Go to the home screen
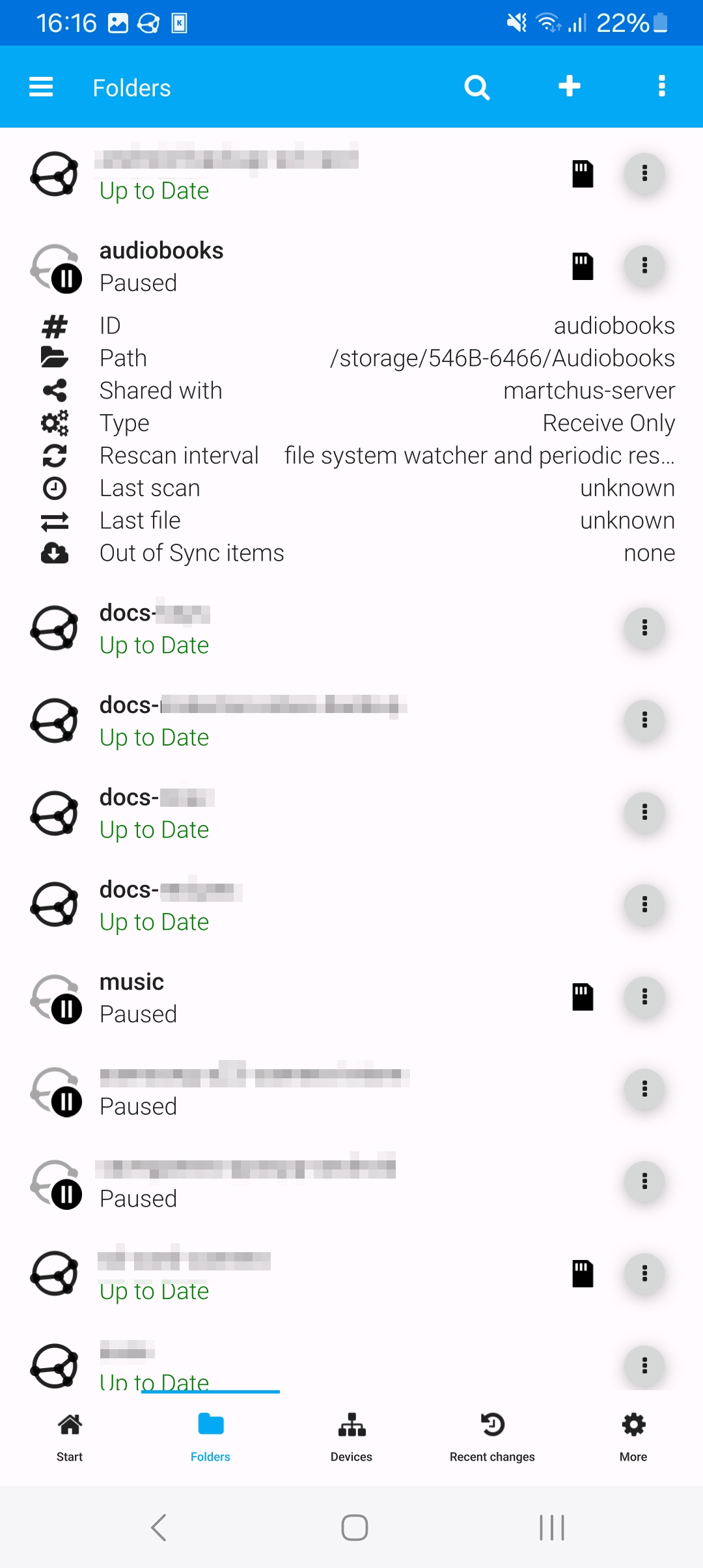 (354, 1527)
